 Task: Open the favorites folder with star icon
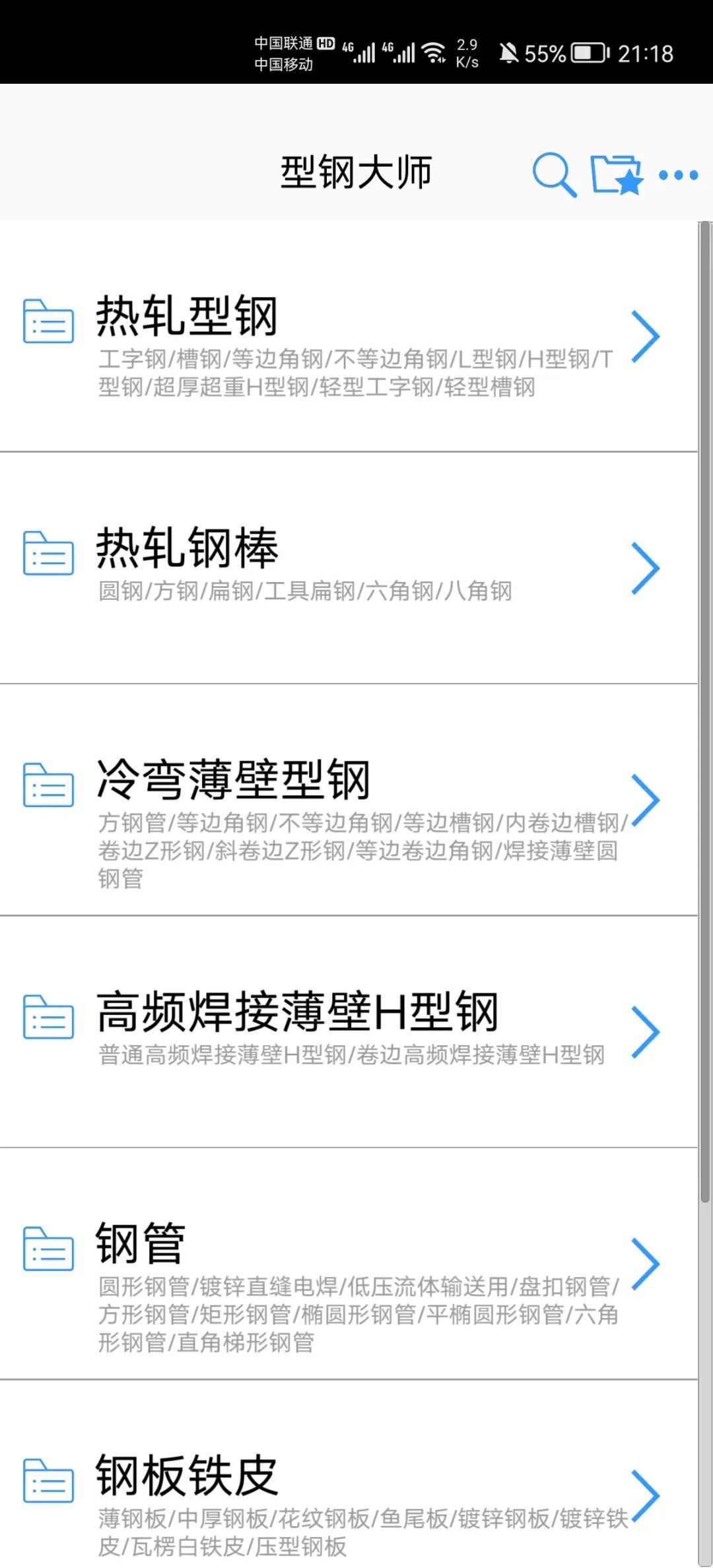(x=617, y=175)
